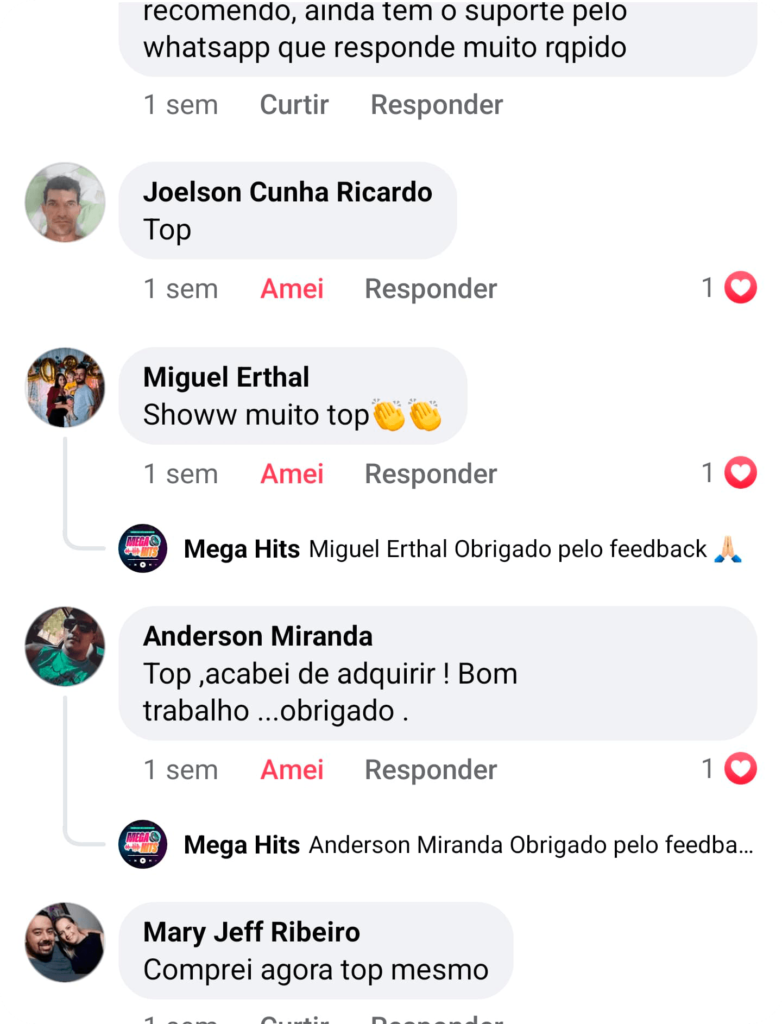Like the comment about whatsapp support
Screen dimensions: 782x1024
294,104
